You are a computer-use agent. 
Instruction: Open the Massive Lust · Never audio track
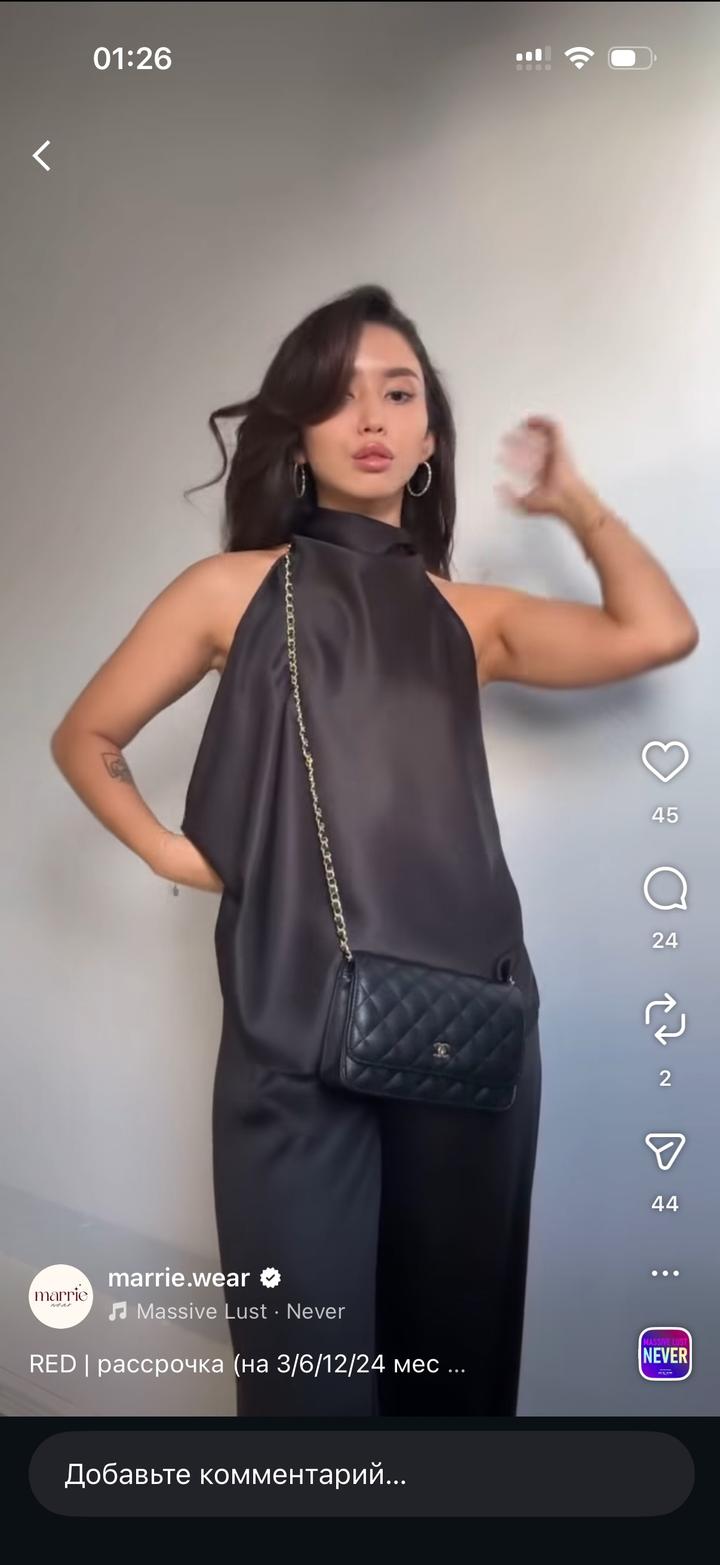pyautogui.click(x=240, y=1311)
